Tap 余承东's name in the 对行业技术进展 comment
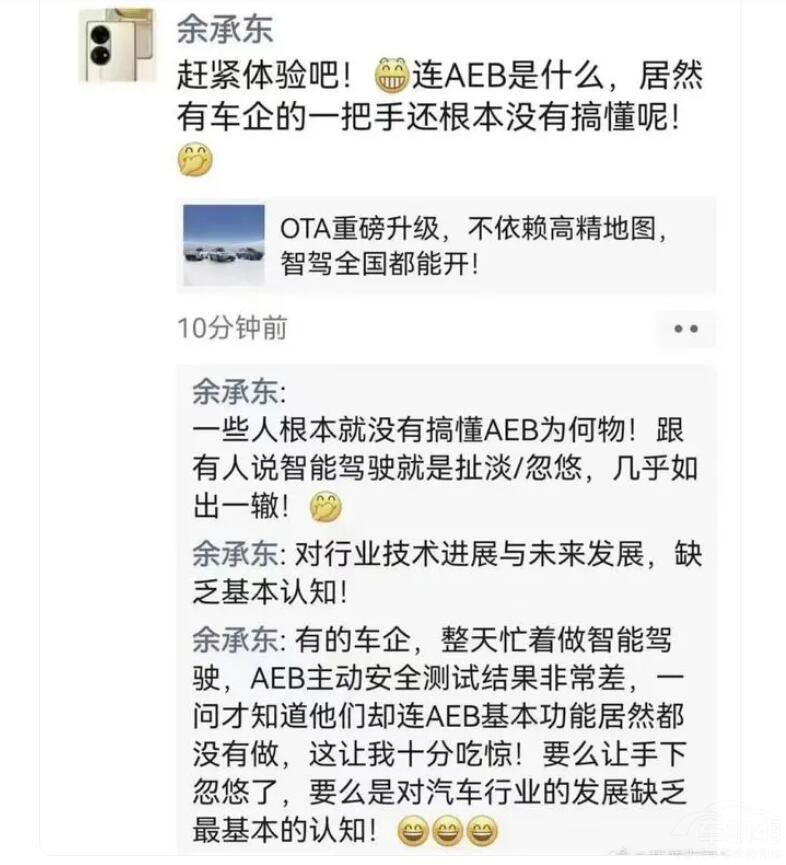This screenshot has height=865, width=786. click(237, 555)
